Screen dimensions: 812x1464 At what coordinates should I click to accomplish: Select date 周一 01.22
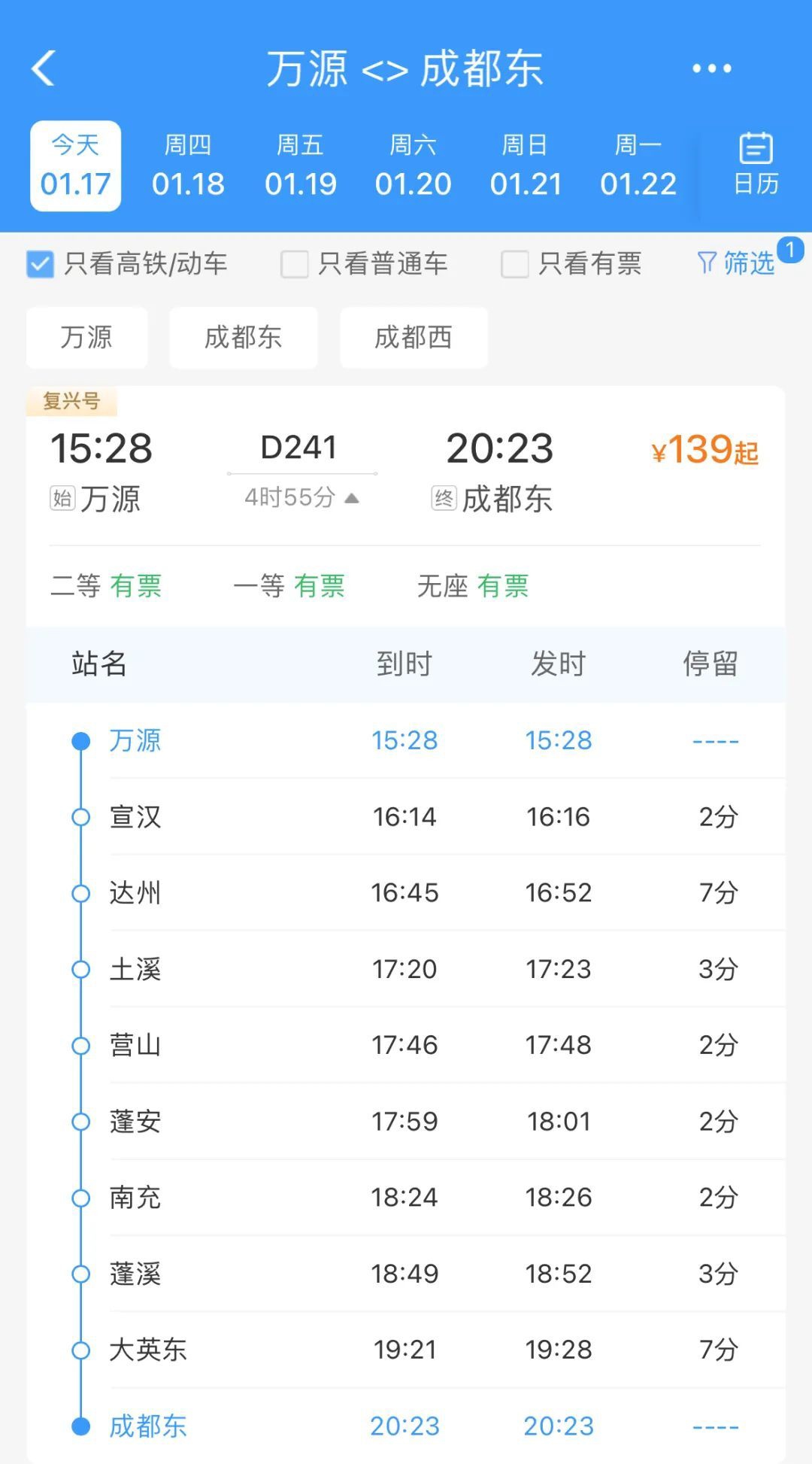point(638,166)
